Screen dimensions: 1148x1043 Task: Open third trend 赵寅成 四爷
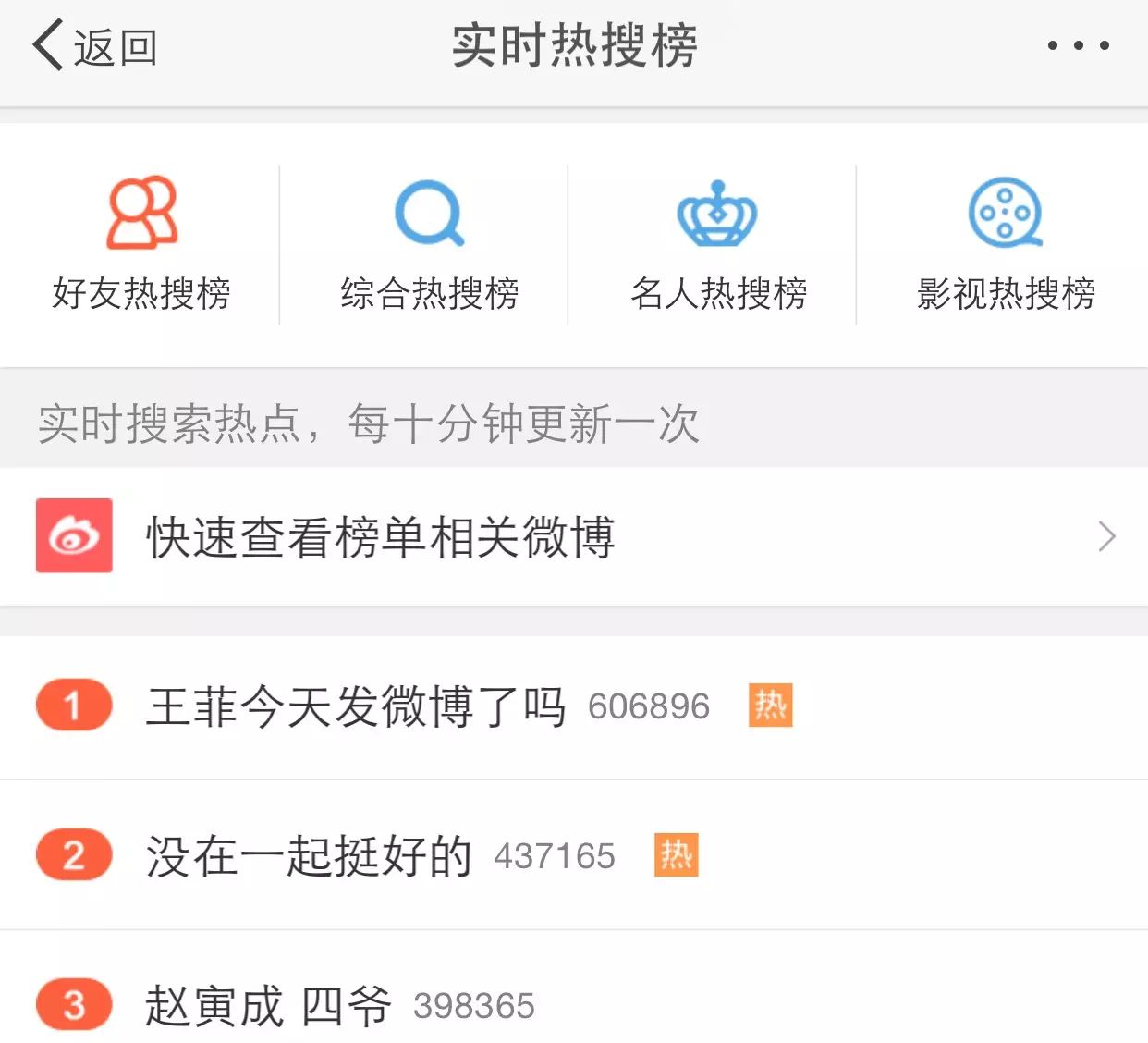pyautogui.click(x=268, y=1005)
